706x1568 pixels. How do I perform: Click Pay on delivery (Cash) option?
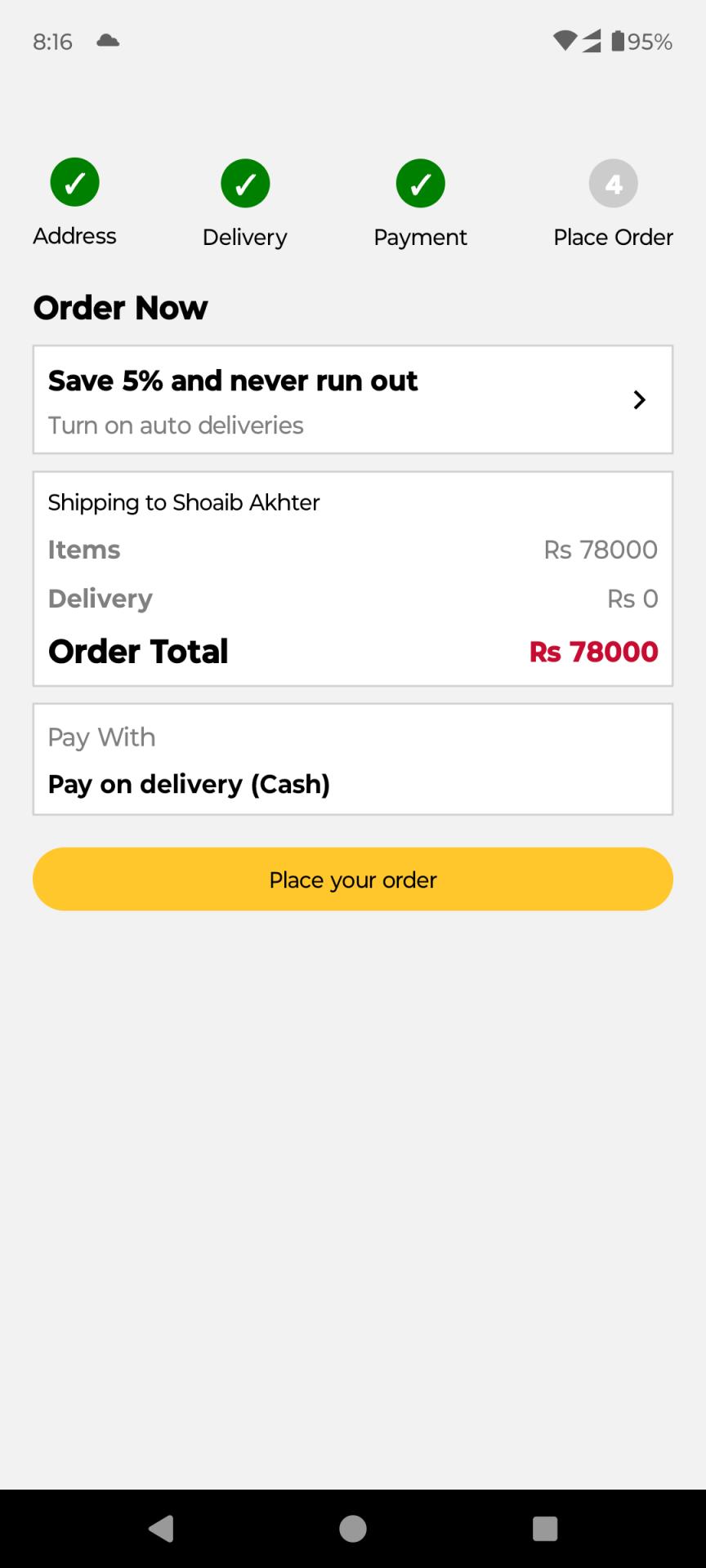(189, 784)
